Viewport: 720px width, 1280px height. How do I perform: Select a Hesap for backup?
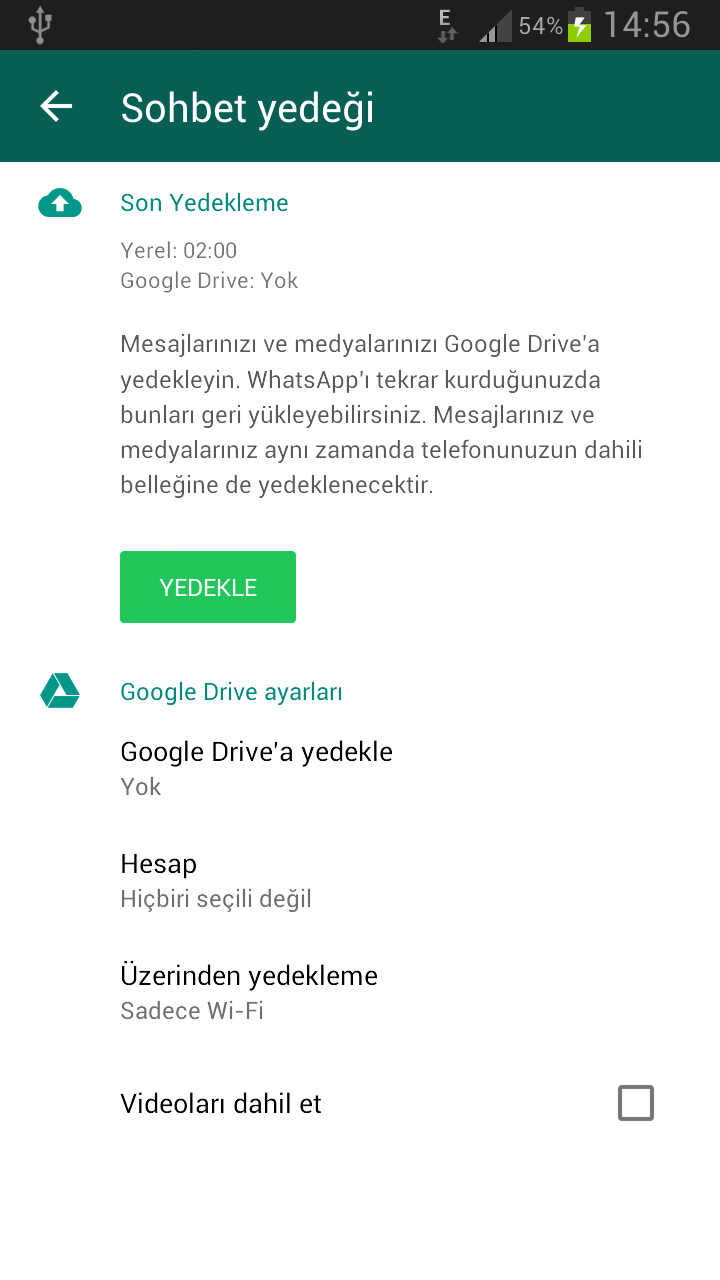click(215, 880)
